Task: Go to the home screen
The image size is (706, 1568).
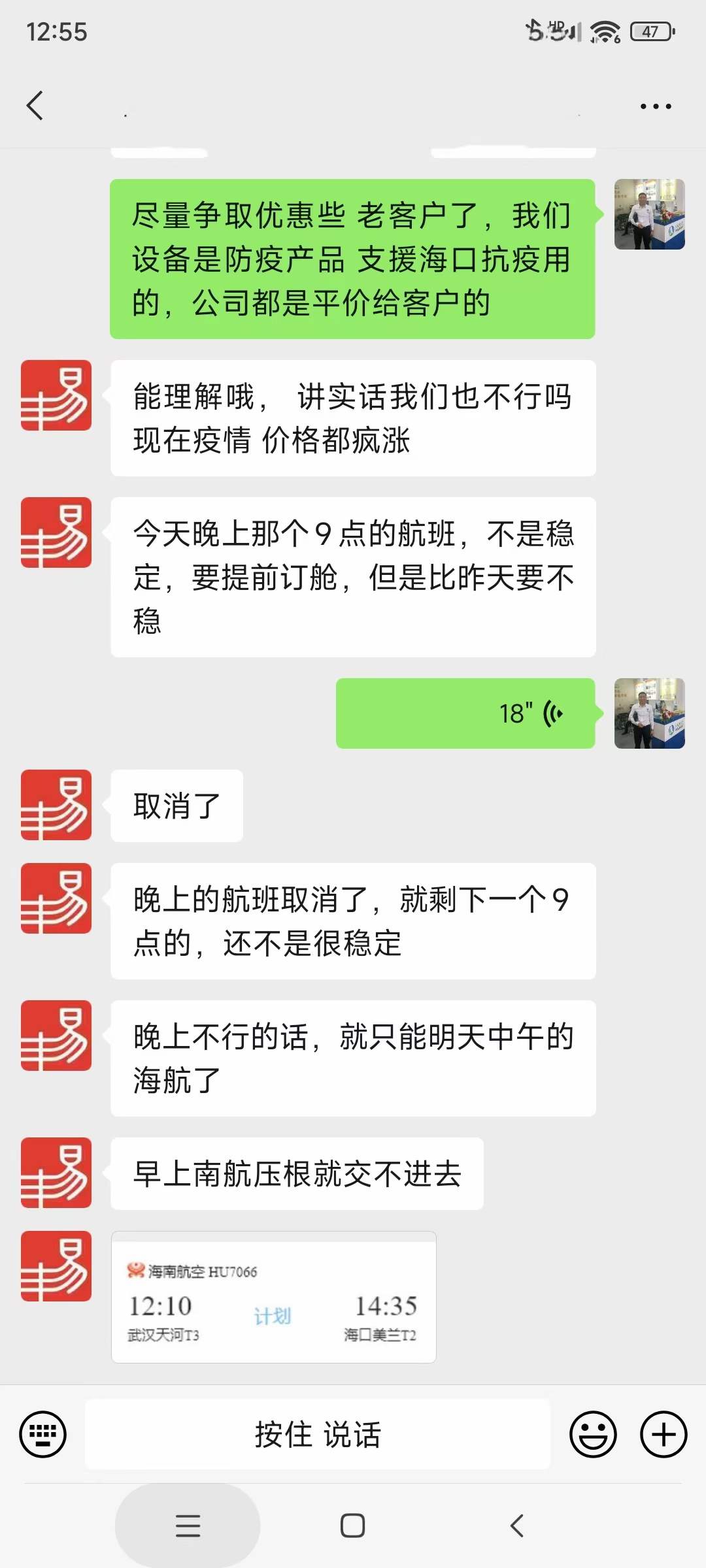Action: (x=352, y=1526)
